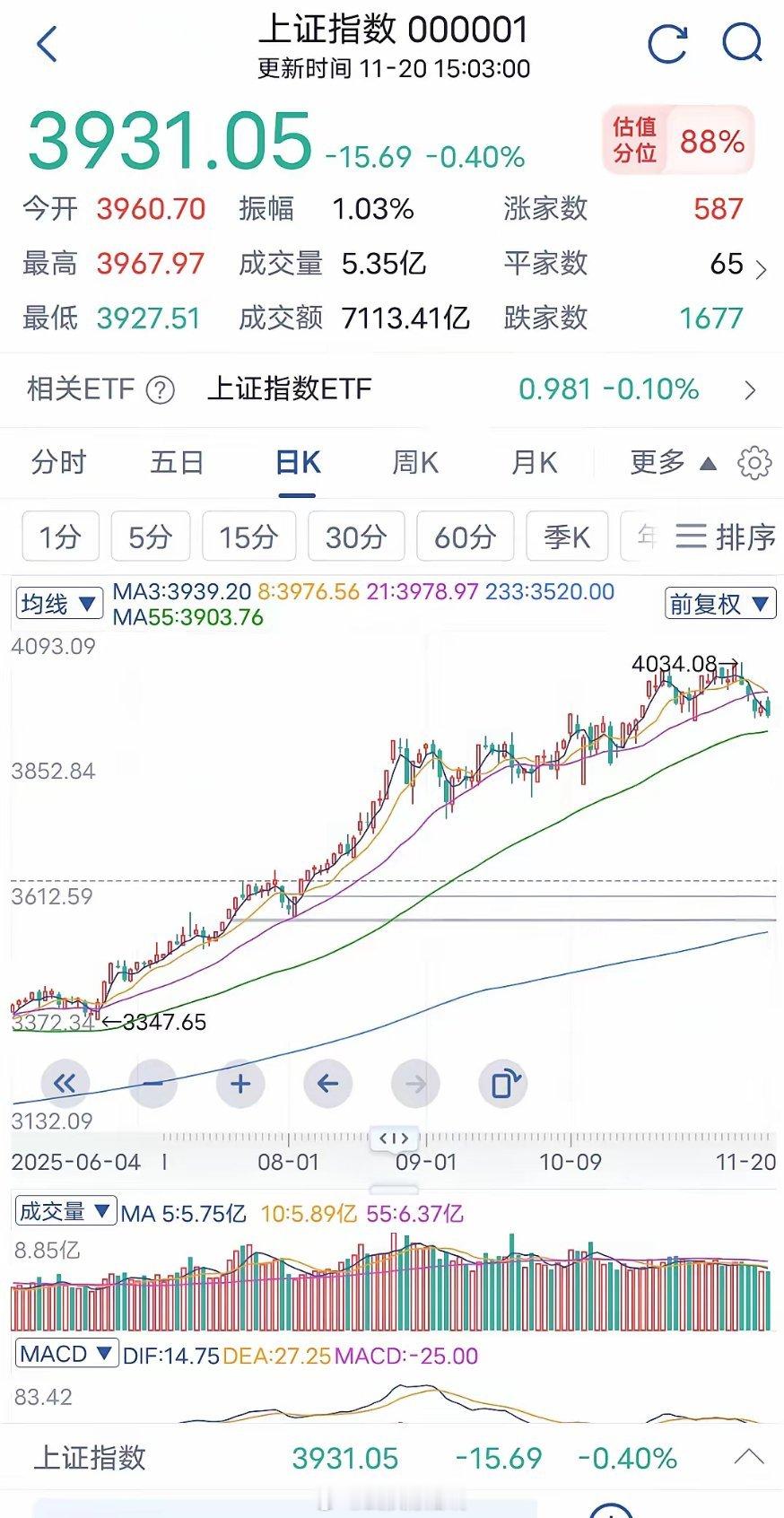Select the 60分 timeframe button
The height and width of the screenshot is (1518, 784).
(x=465, y=536)
